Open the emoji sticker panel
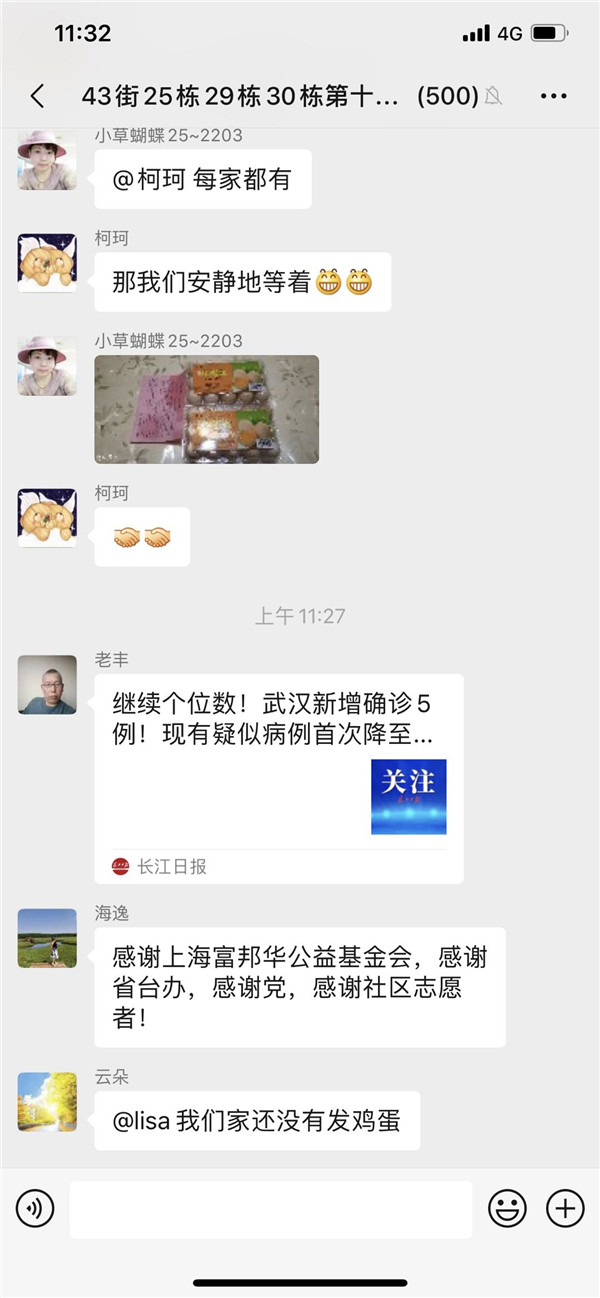This screenshot has height=1298, width=600. click(x=507, y=1209)
